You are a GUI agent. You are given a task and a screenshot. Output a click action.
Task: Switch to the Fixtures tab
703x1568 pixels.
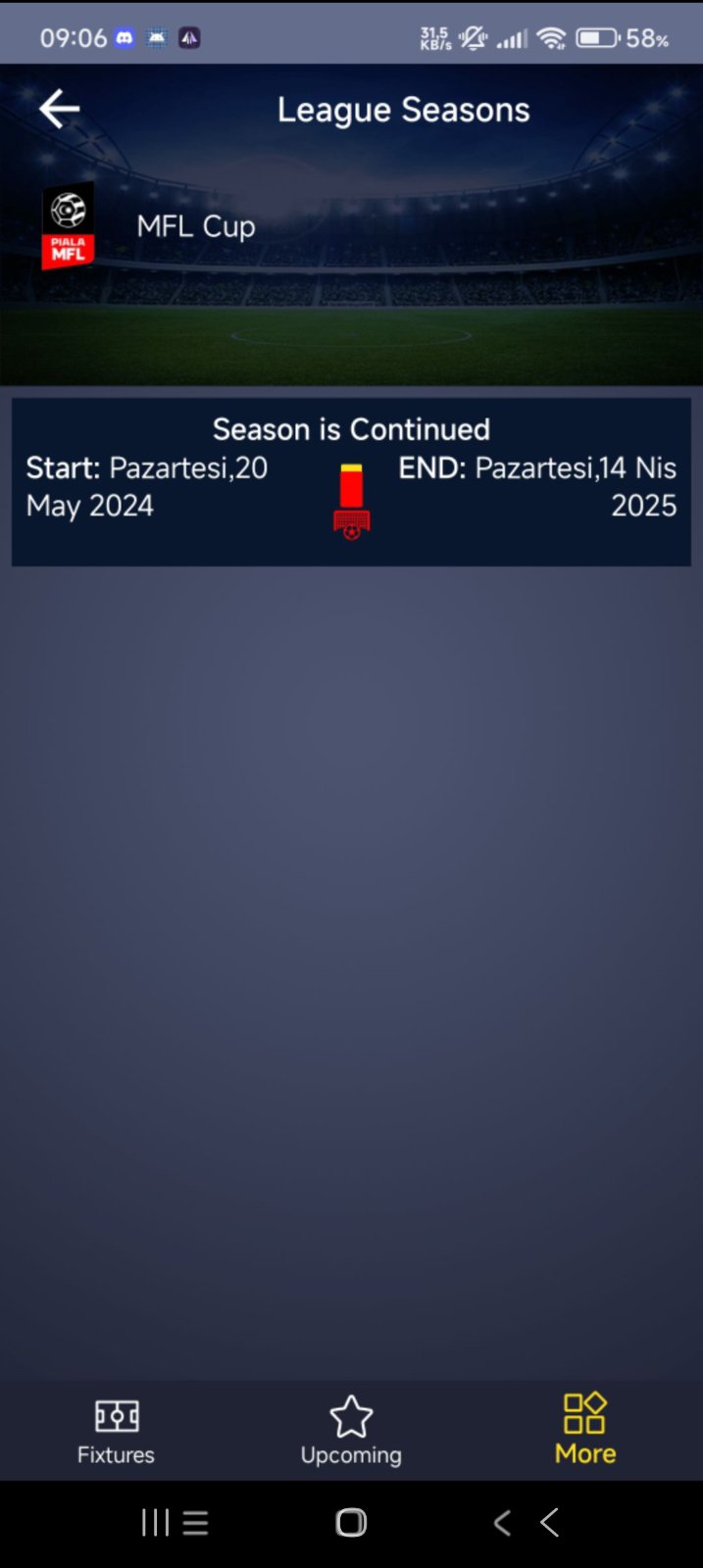pyautogui.click(x=116, y=1431)
